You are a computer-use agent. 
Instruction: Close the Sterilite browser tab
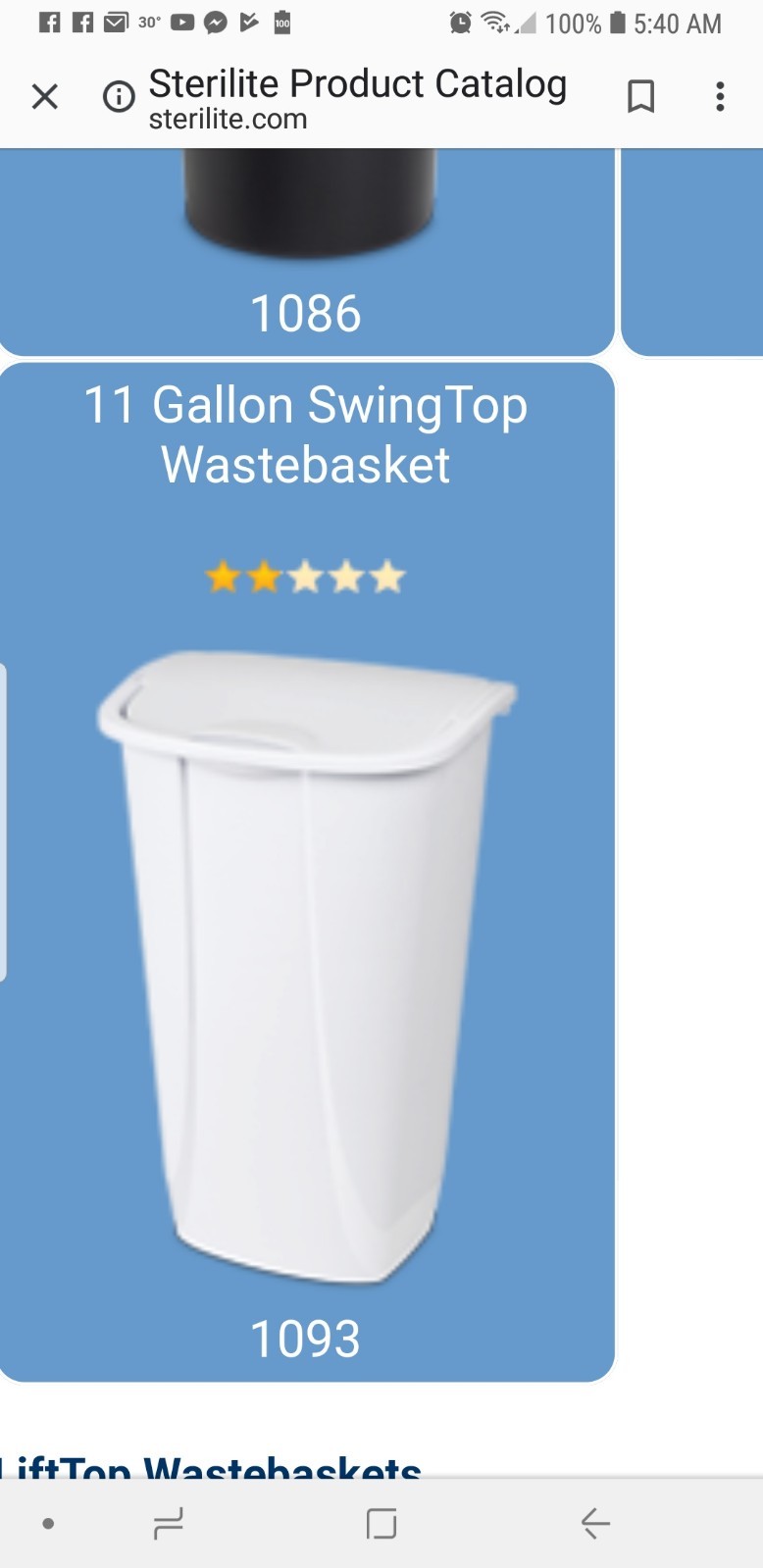tap(45, 96)
